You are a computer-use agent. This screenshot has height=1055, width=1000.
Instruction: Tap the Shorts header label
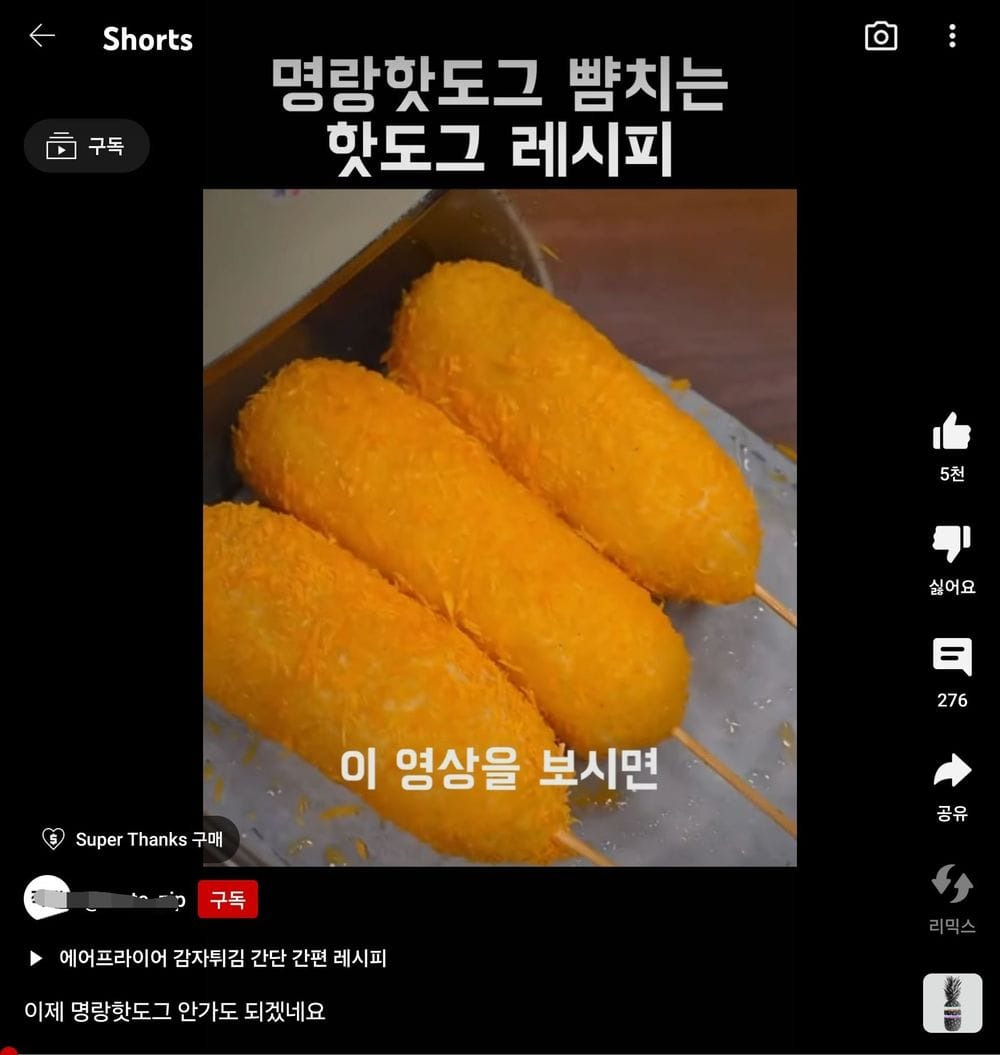tap(147, 39)
